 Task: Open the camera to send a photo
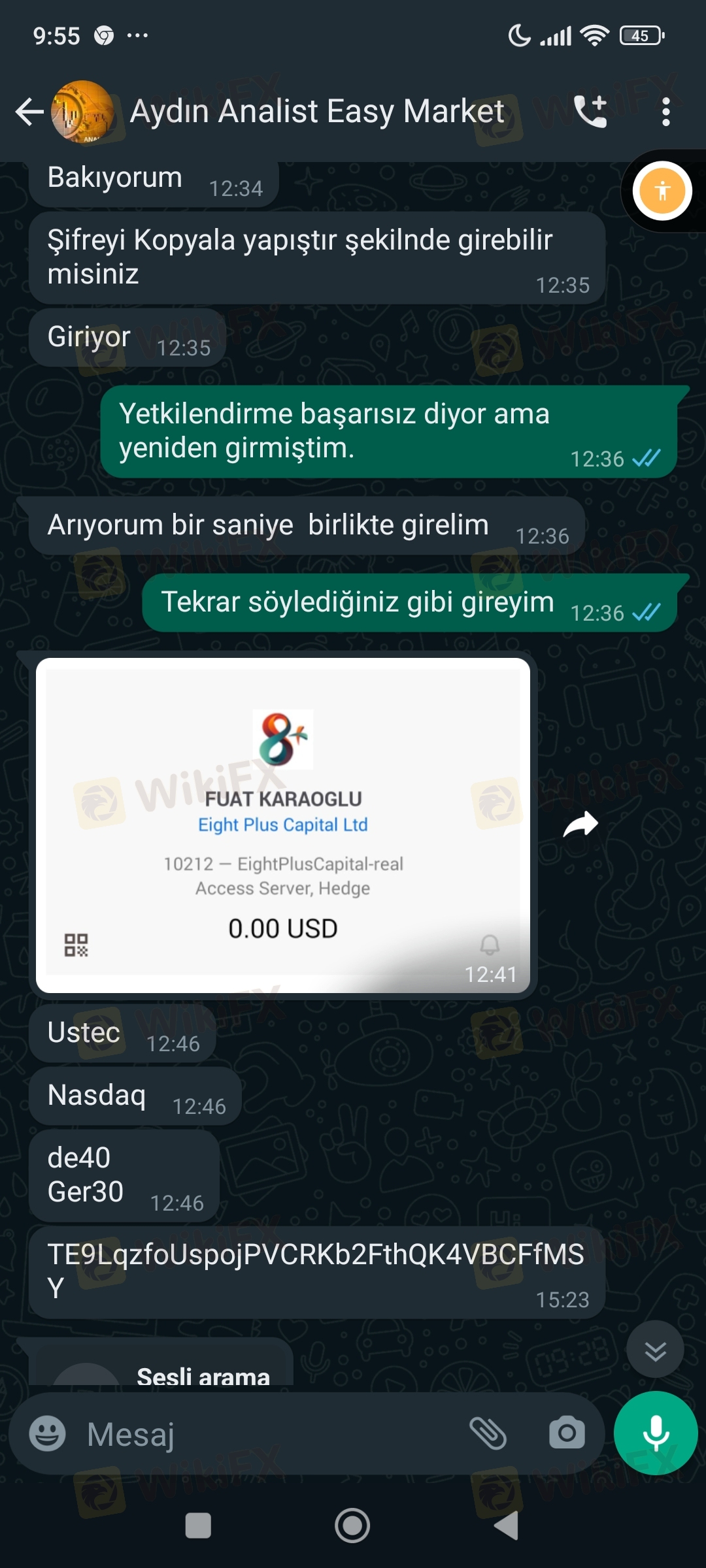pos(566,1434)
